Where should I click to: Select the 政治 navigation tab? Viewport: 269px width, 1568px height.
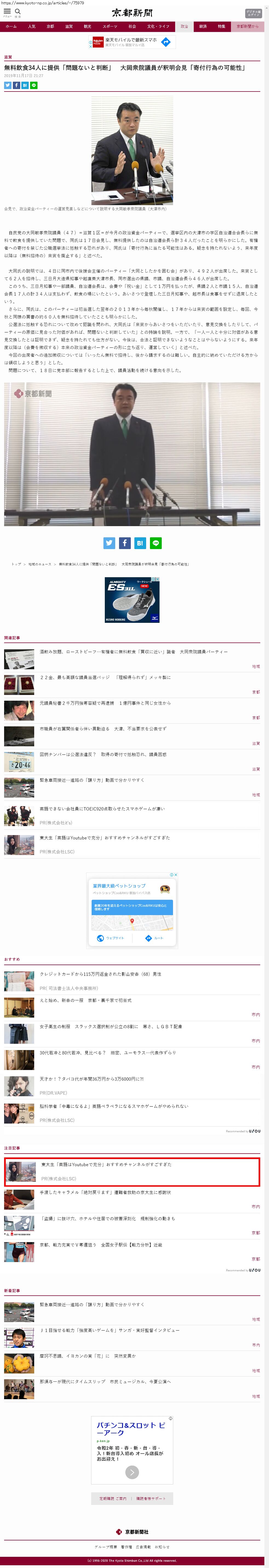point(184,27)
